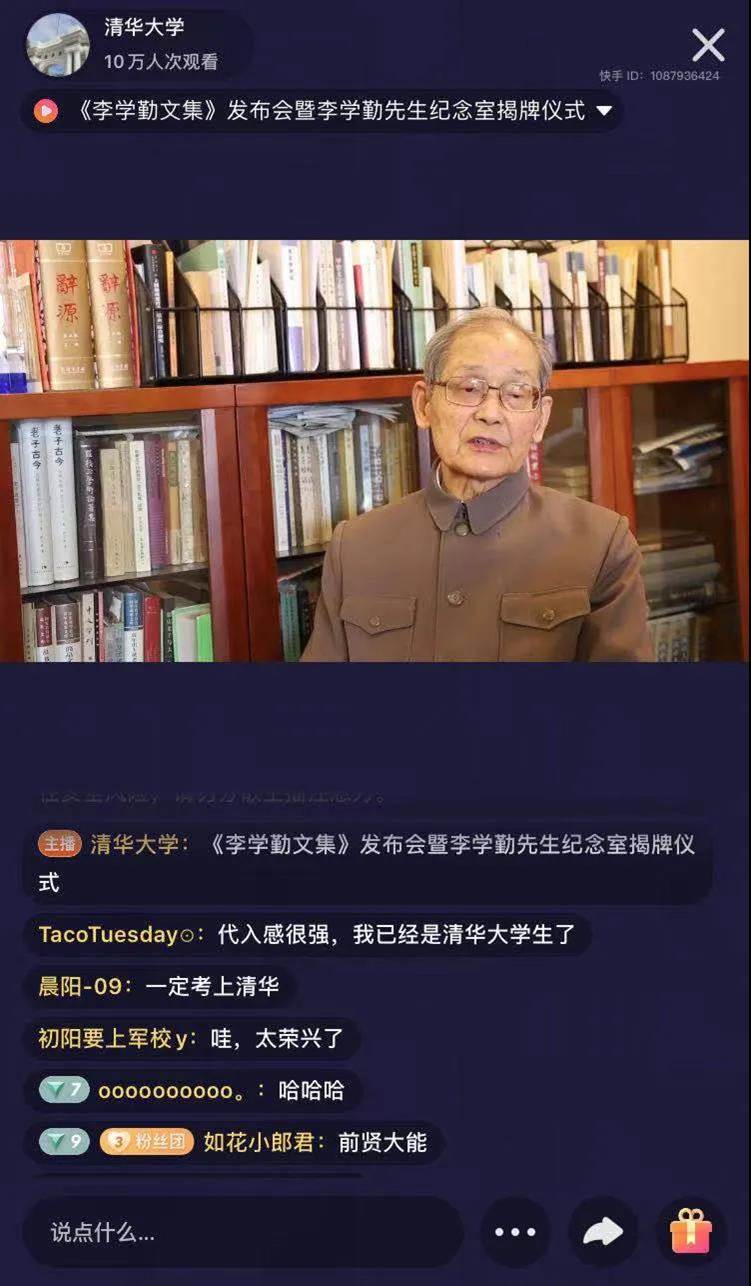Viewport: 751px width, 1286px height.
Task: Open 清华大学 host profile avatar
Action: click(x=57, y=45)
